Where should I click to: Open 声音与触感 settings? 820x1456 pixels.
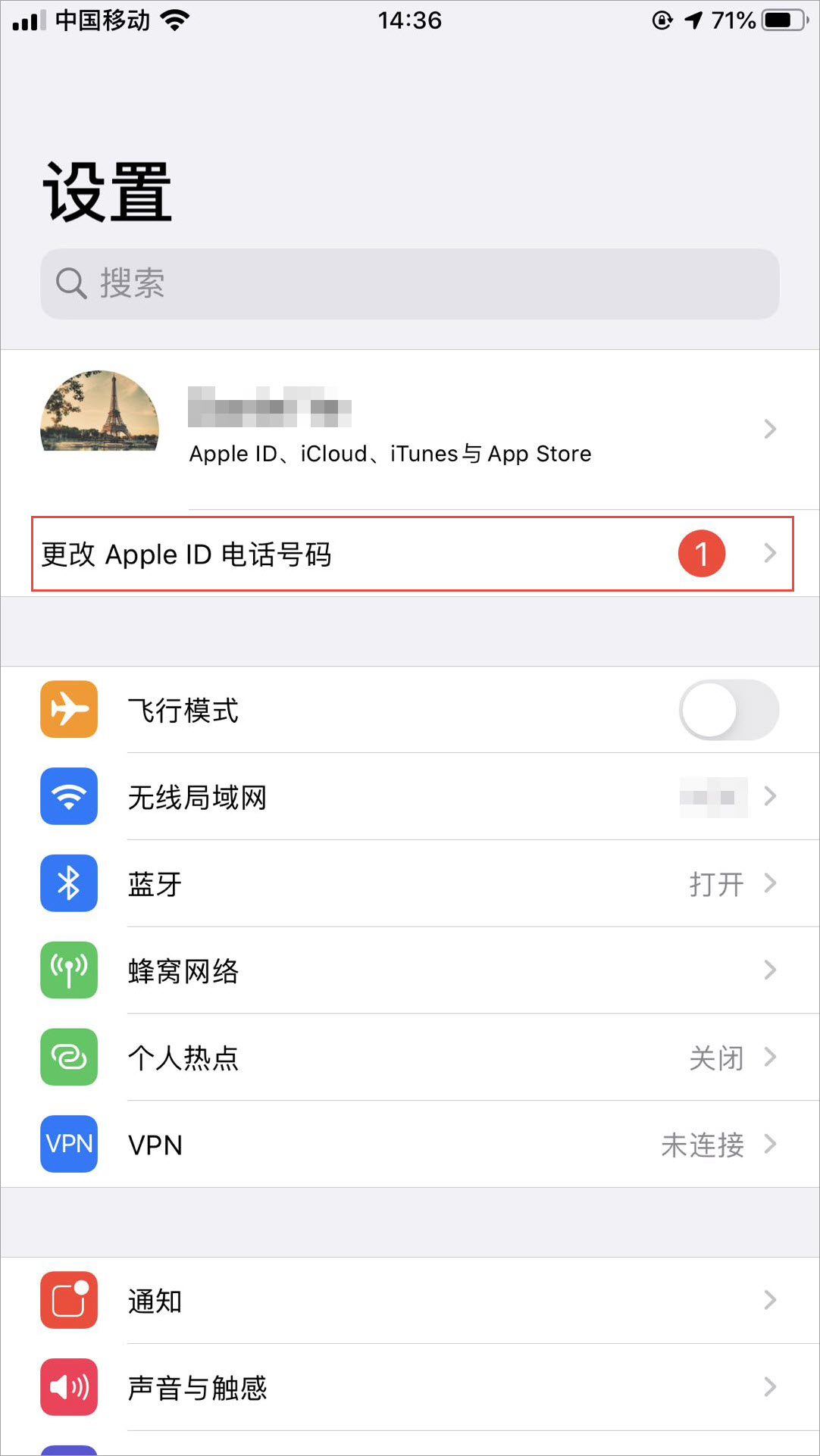[x=409, y=1387]
